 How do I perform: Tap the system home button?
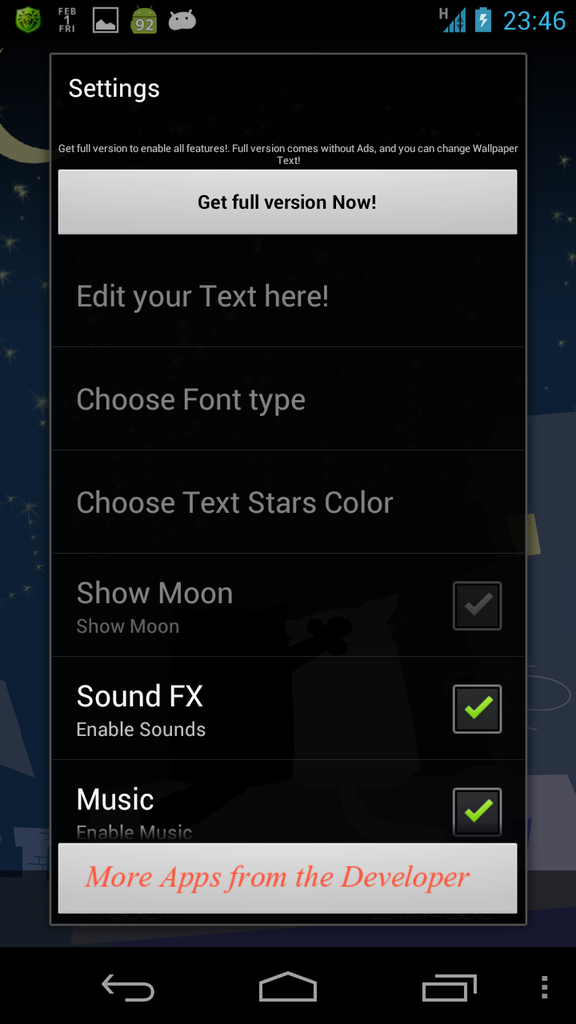[288, 987]
